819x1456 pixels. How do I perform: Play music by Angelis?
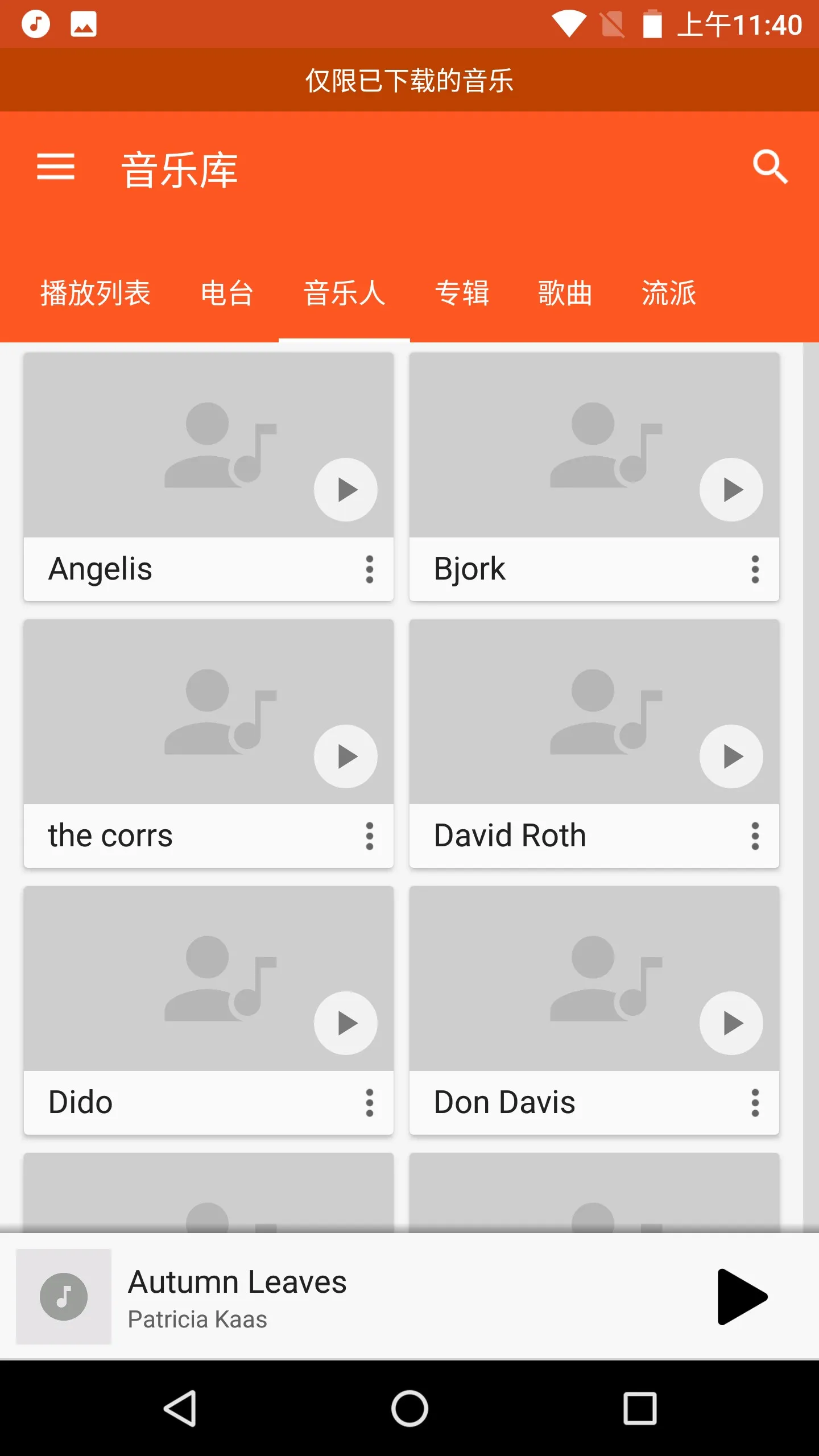click(346, 490)
